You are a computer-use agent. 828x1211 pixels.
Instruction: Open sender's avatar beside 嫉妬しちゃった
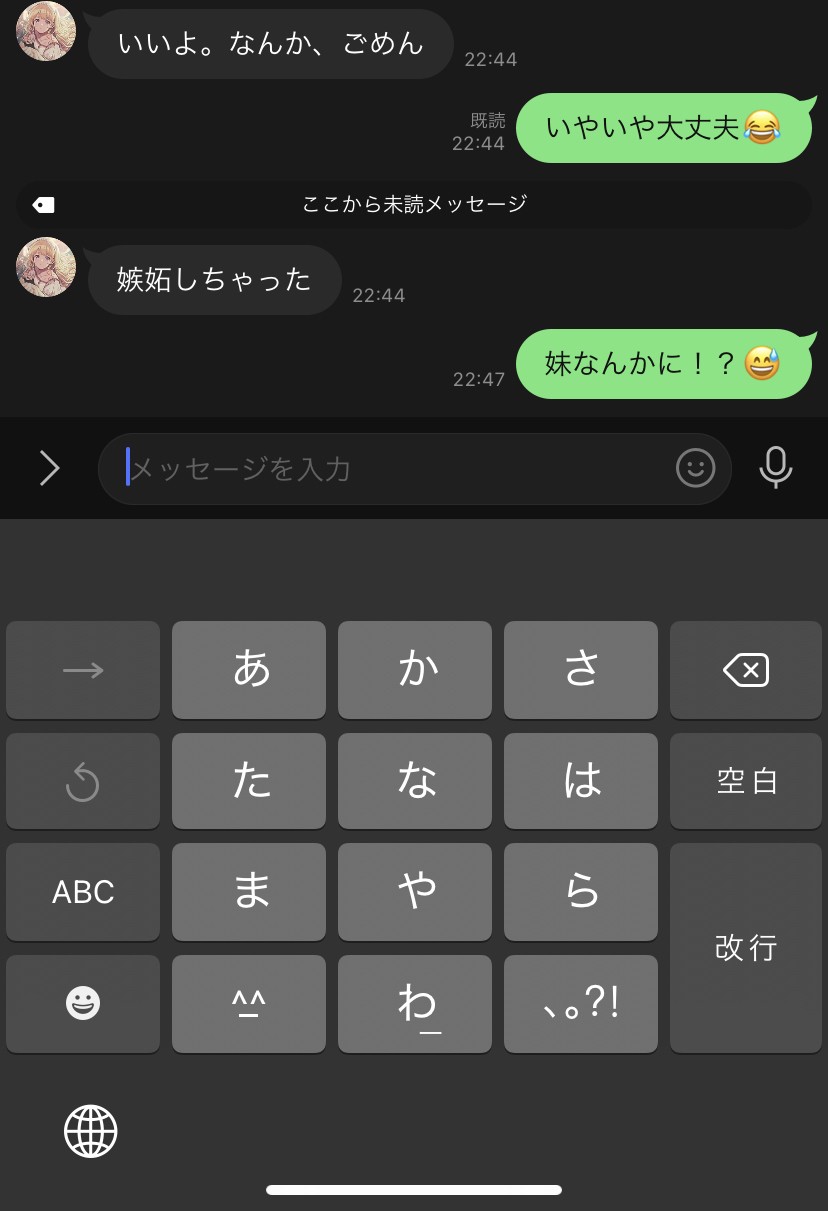tap(46, 267)
